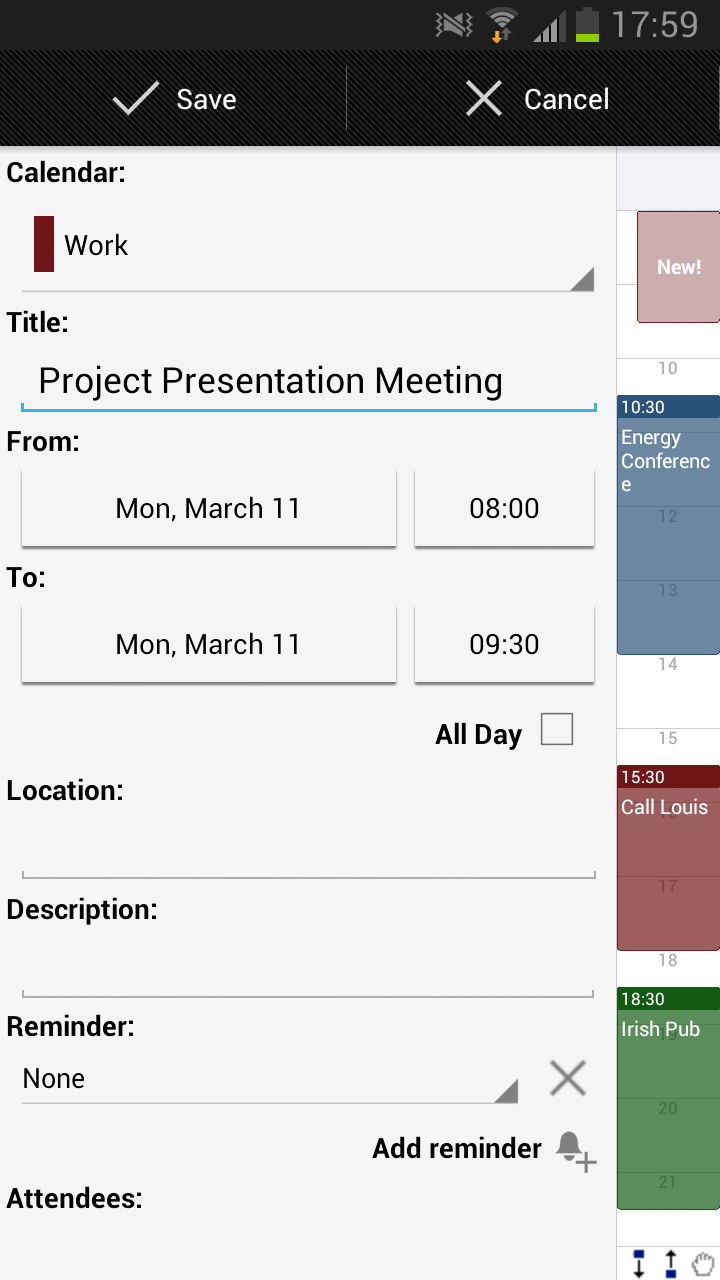Change the end time 09:30

pyautogui.click(x=504, y=644)
